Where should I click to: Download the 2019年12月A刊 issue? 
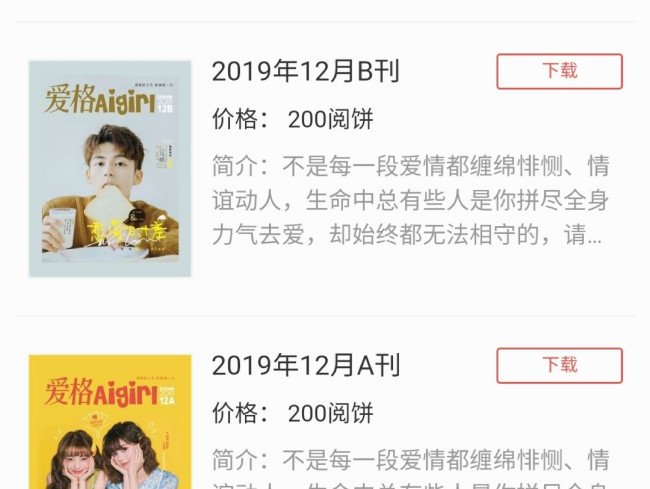559,365
